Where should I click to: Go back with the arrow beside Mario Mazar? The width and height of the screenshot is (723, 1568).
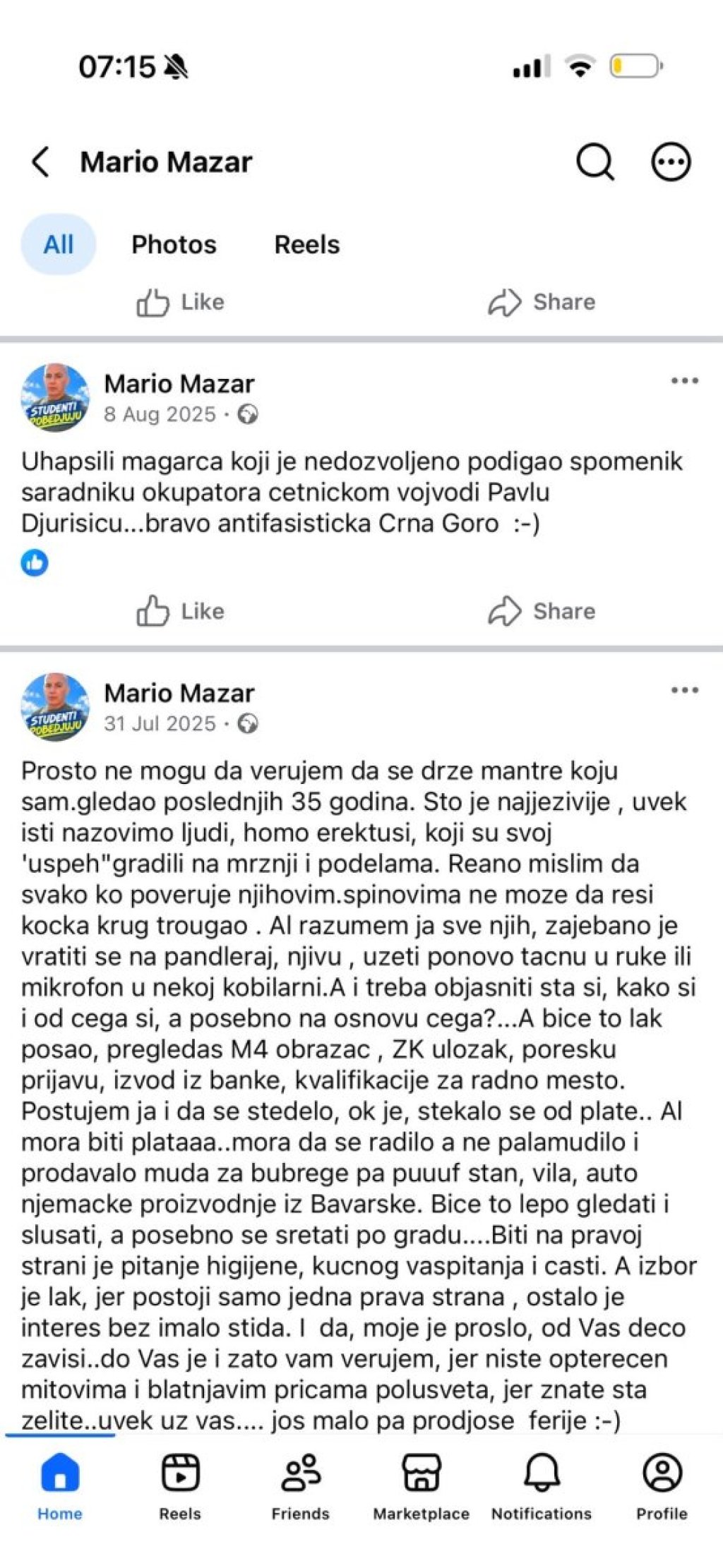click(x=41, y=162)
